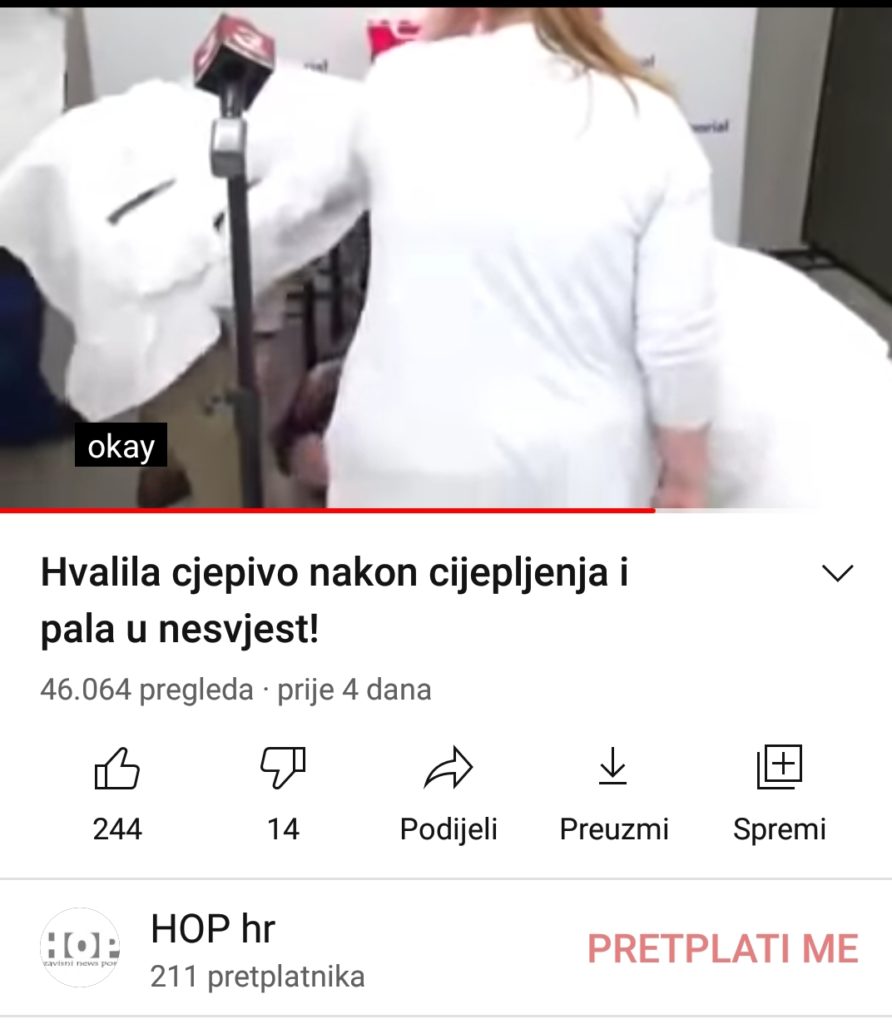Tap the video player to show controls
892x1024 pixels.
[x=446, y=260]
